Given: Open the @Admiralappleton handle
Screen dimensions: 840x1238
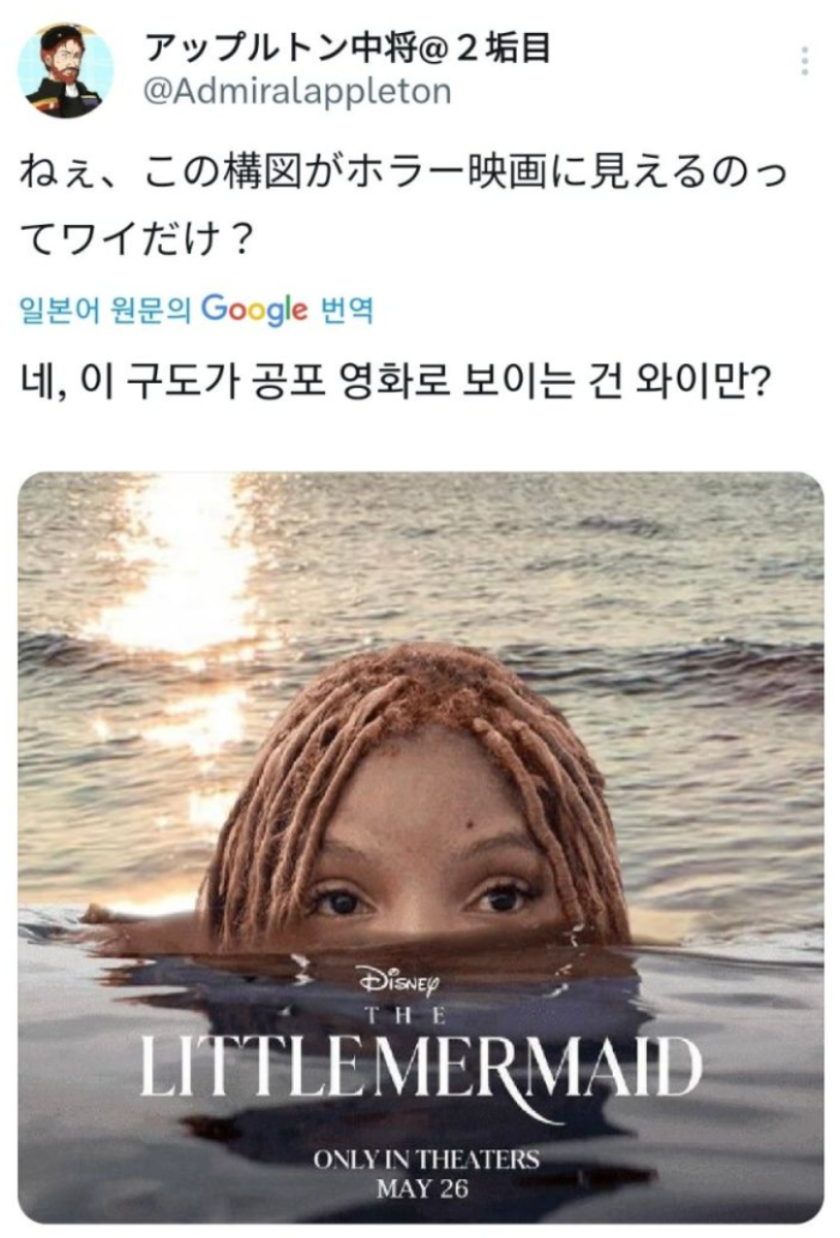Looking at the screenshot, I should click(297, 92).
